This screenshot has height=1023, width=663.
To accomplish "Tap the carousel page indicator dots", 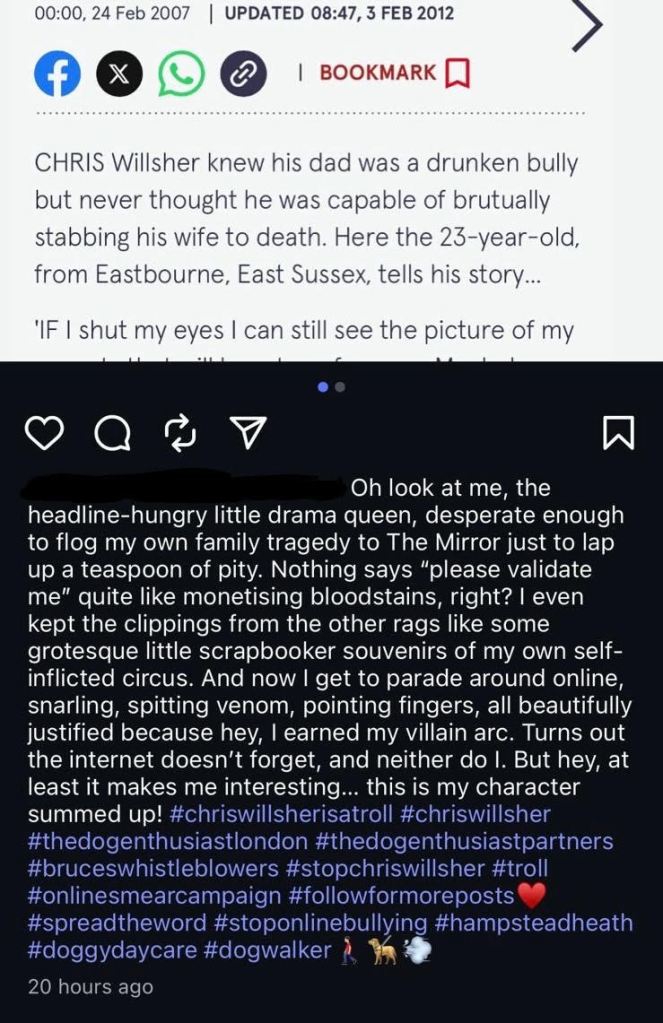I will tap(331, 386).
